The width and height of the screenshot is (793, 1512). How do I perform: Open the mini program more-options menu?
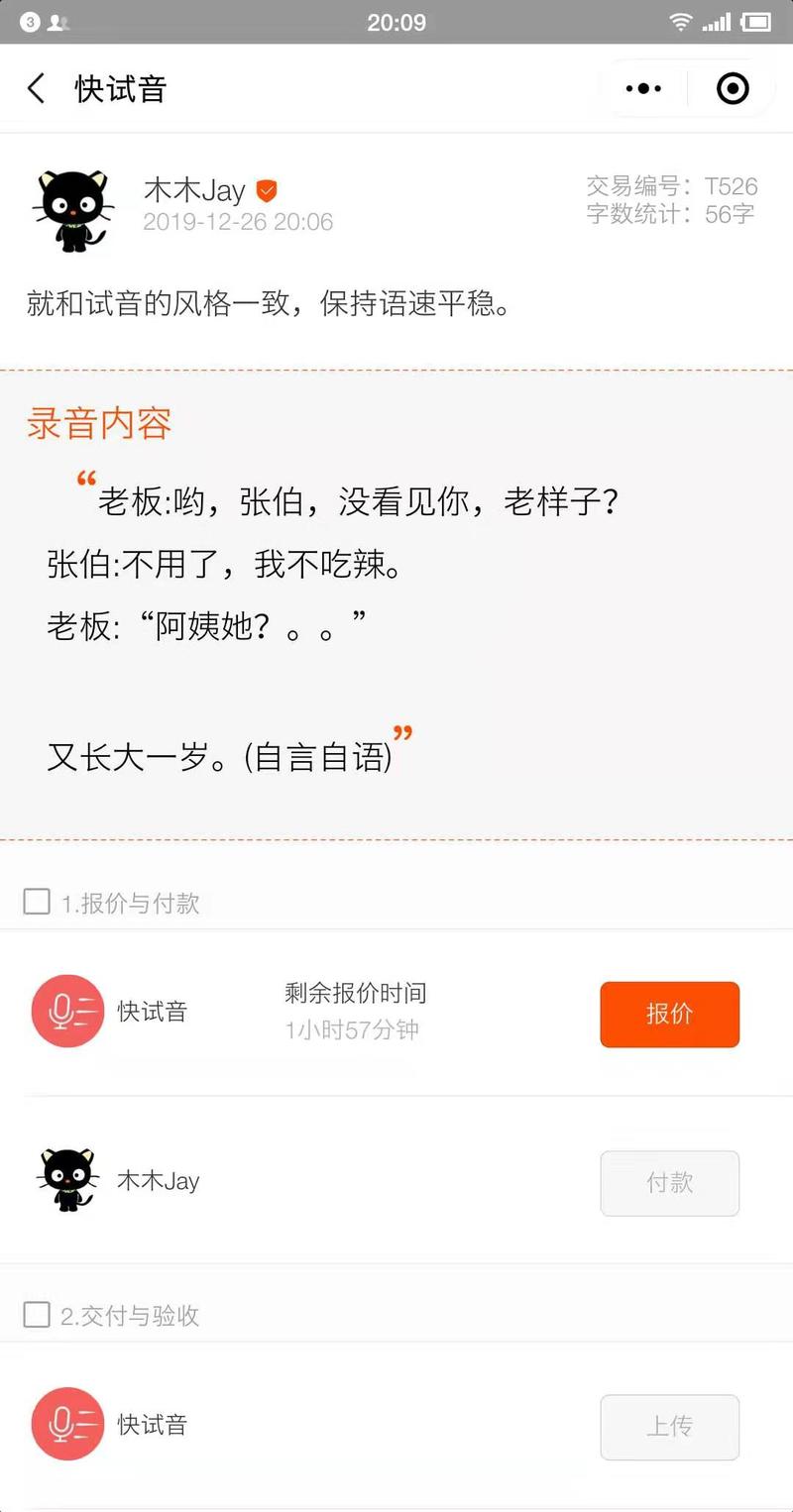(643, 89)
